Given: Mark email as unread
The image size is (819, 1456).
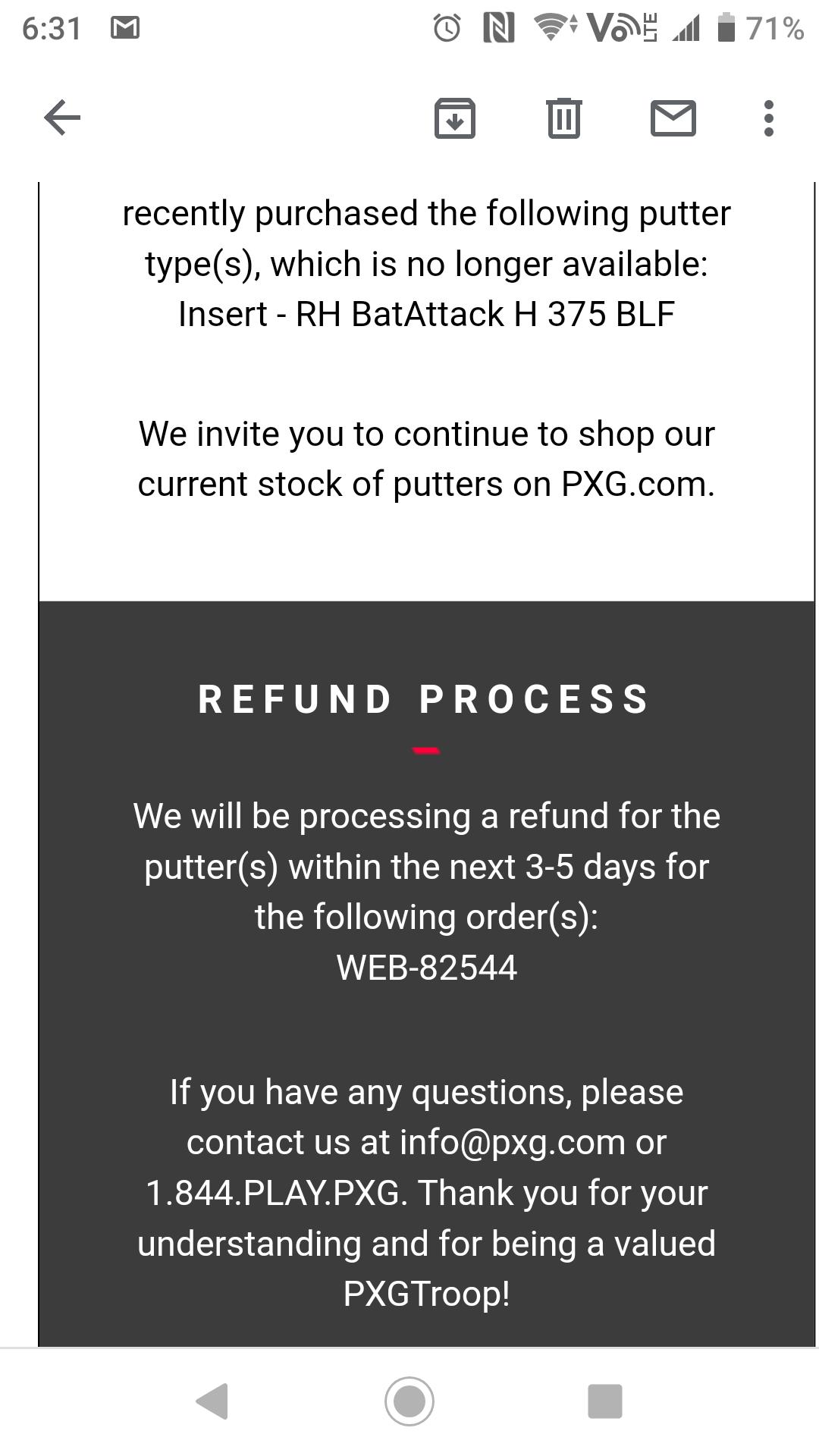Looking at the screenshot, I should (x=673, y=118).
